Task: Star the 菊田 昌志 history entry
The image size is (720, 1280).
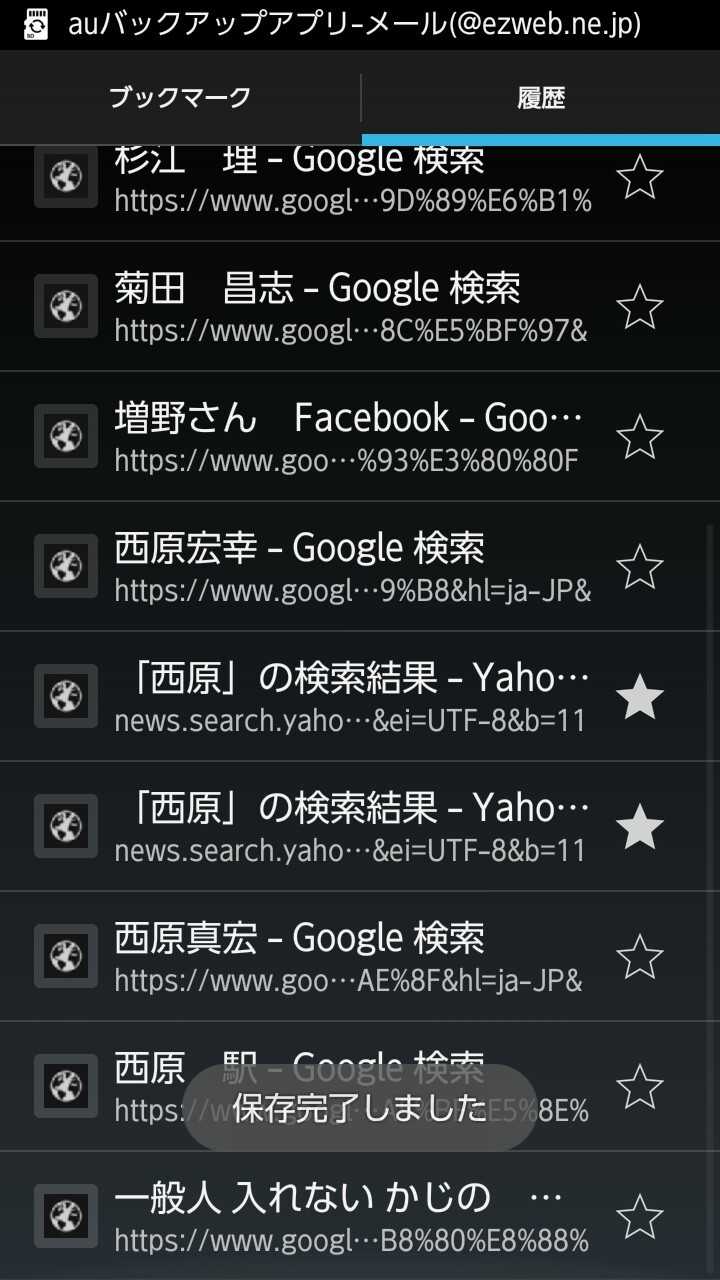Action: (x=640, y=307)
